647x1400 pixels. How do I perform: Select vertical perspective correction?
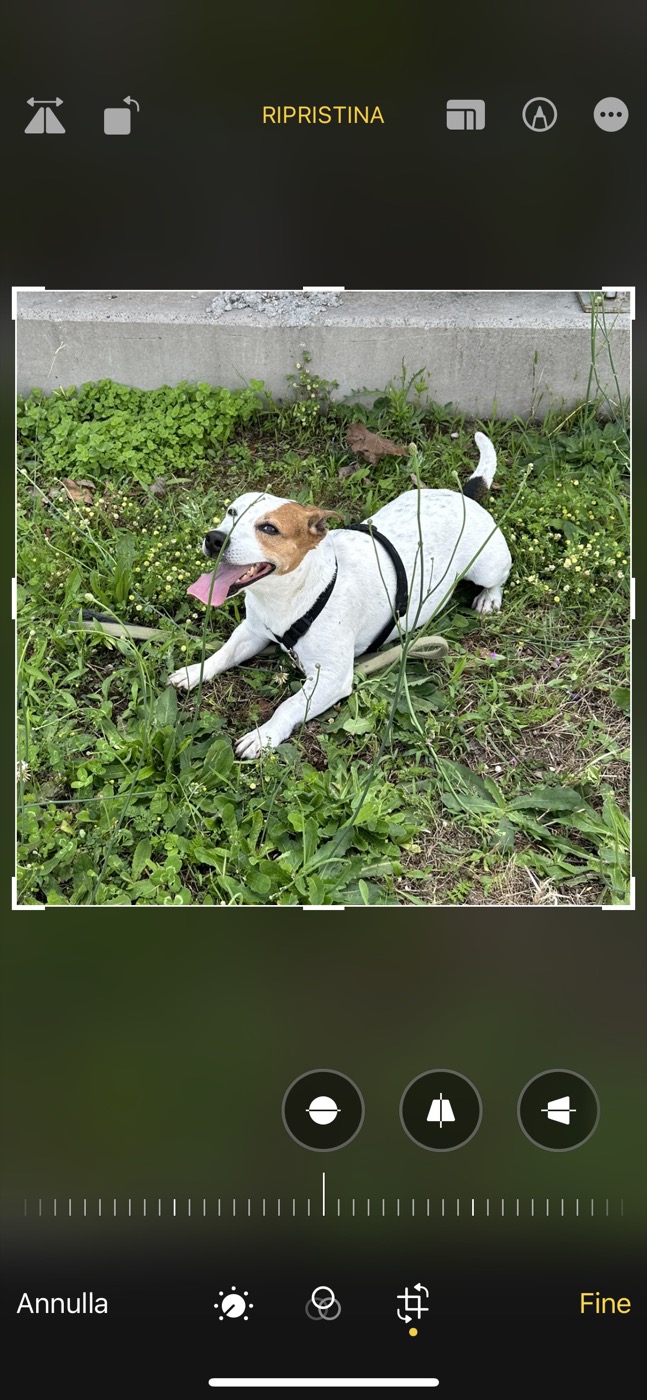click(441, 1110)
